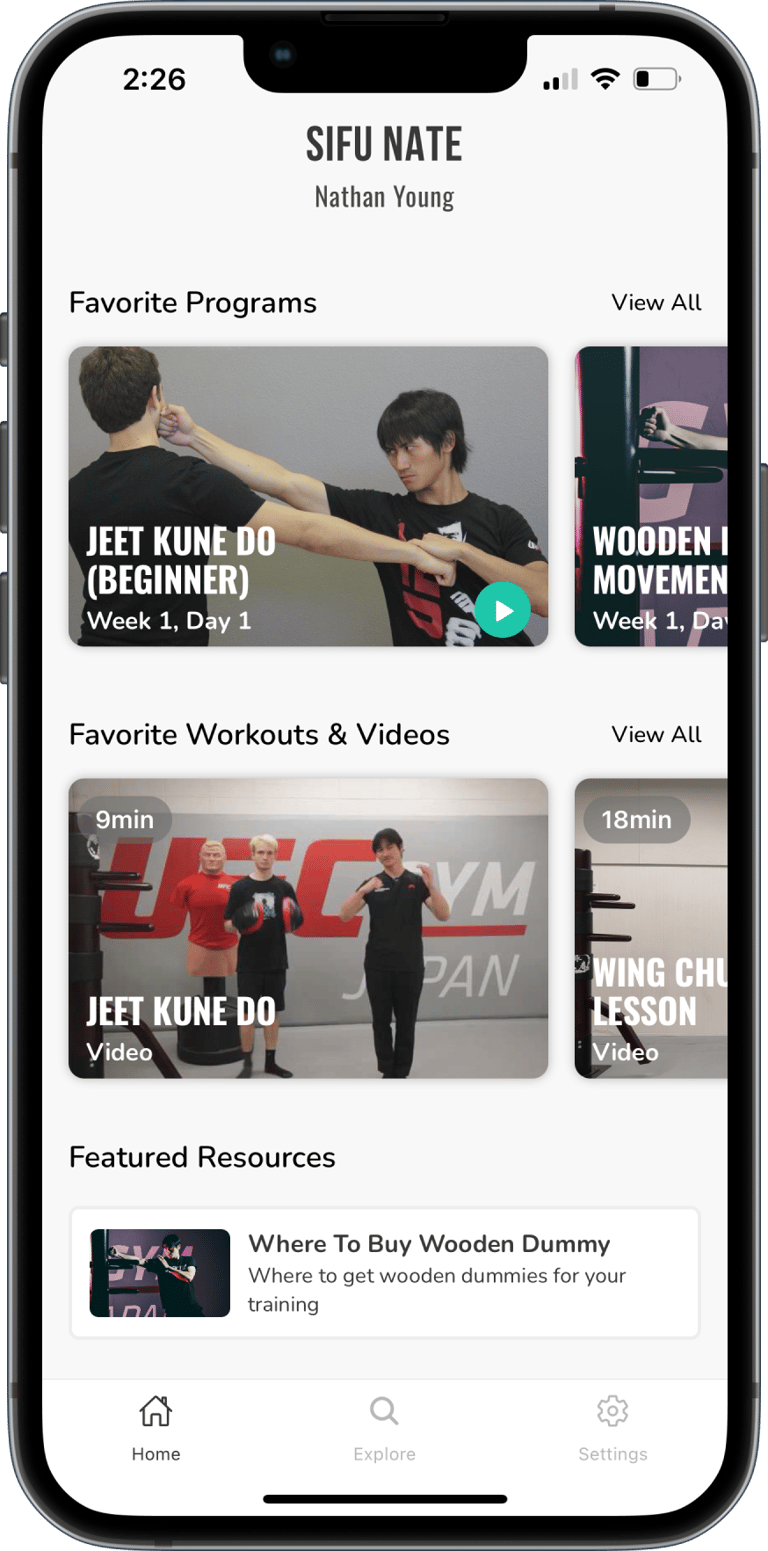Open the Wooden Dummy Movement program card

click(x=651, y=497)
